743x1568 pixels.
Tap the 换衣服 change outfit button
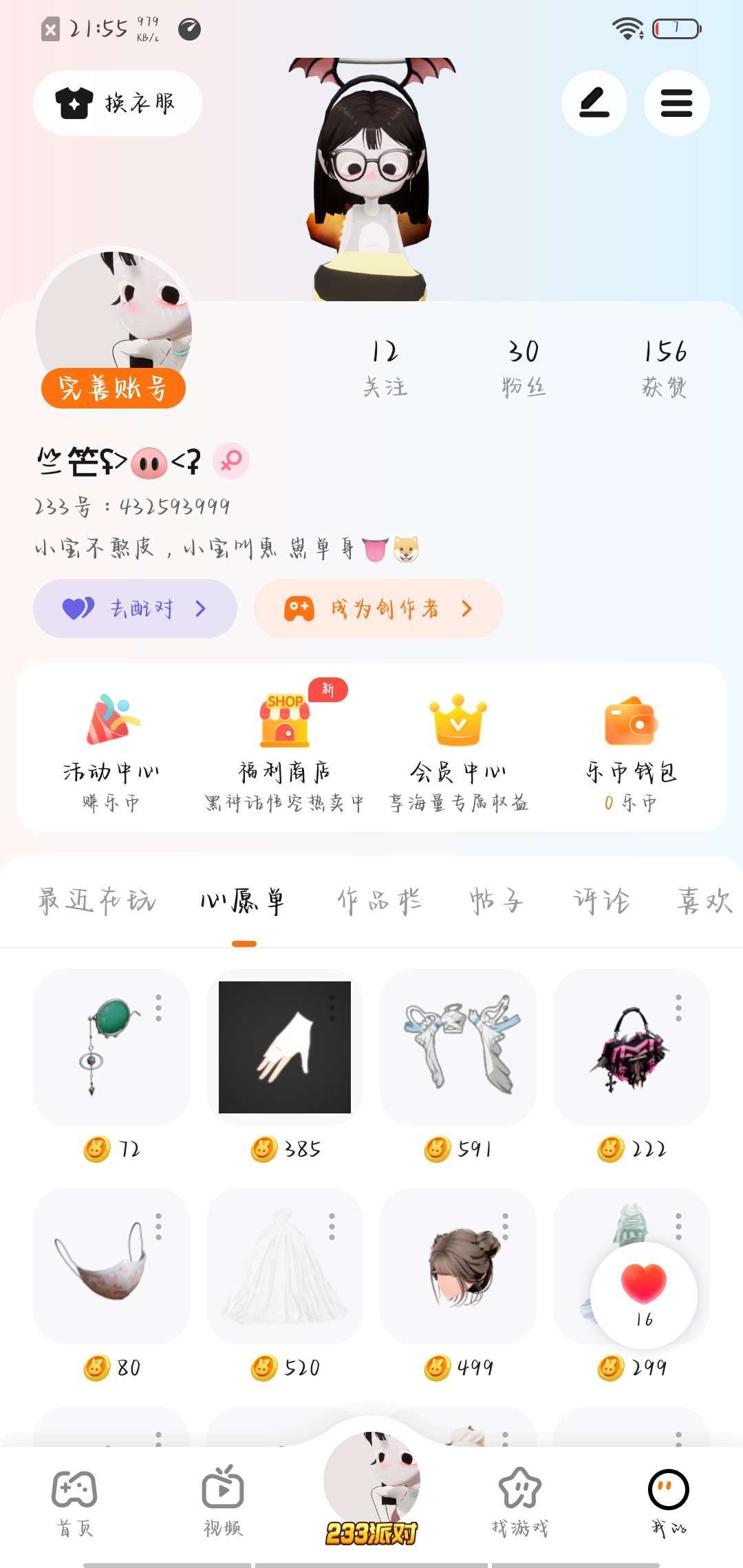pyautogui.click(x=117, y=103)
